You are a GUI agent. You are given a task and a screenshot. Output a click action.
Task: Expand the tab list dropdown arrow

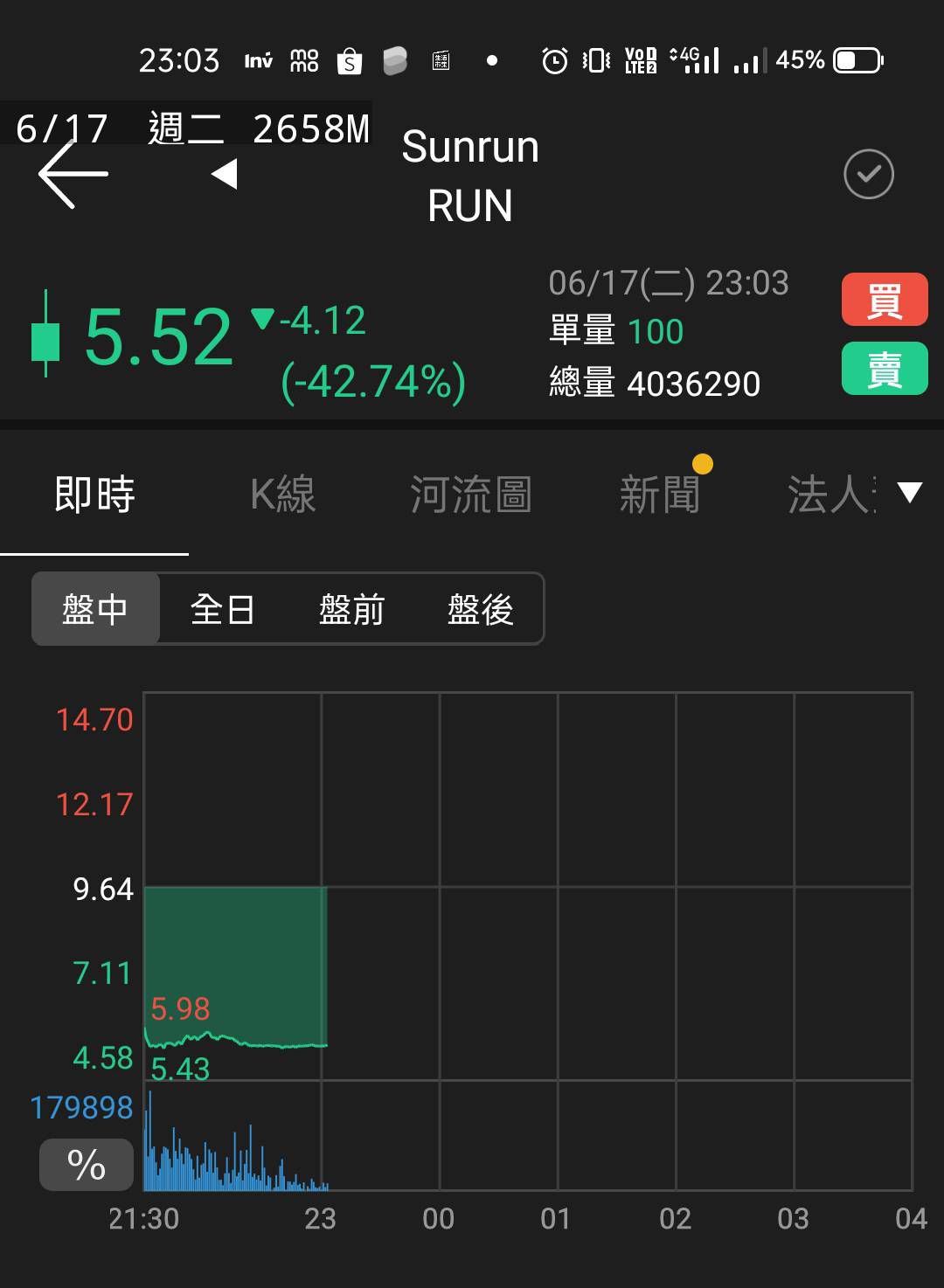point(910,493)
